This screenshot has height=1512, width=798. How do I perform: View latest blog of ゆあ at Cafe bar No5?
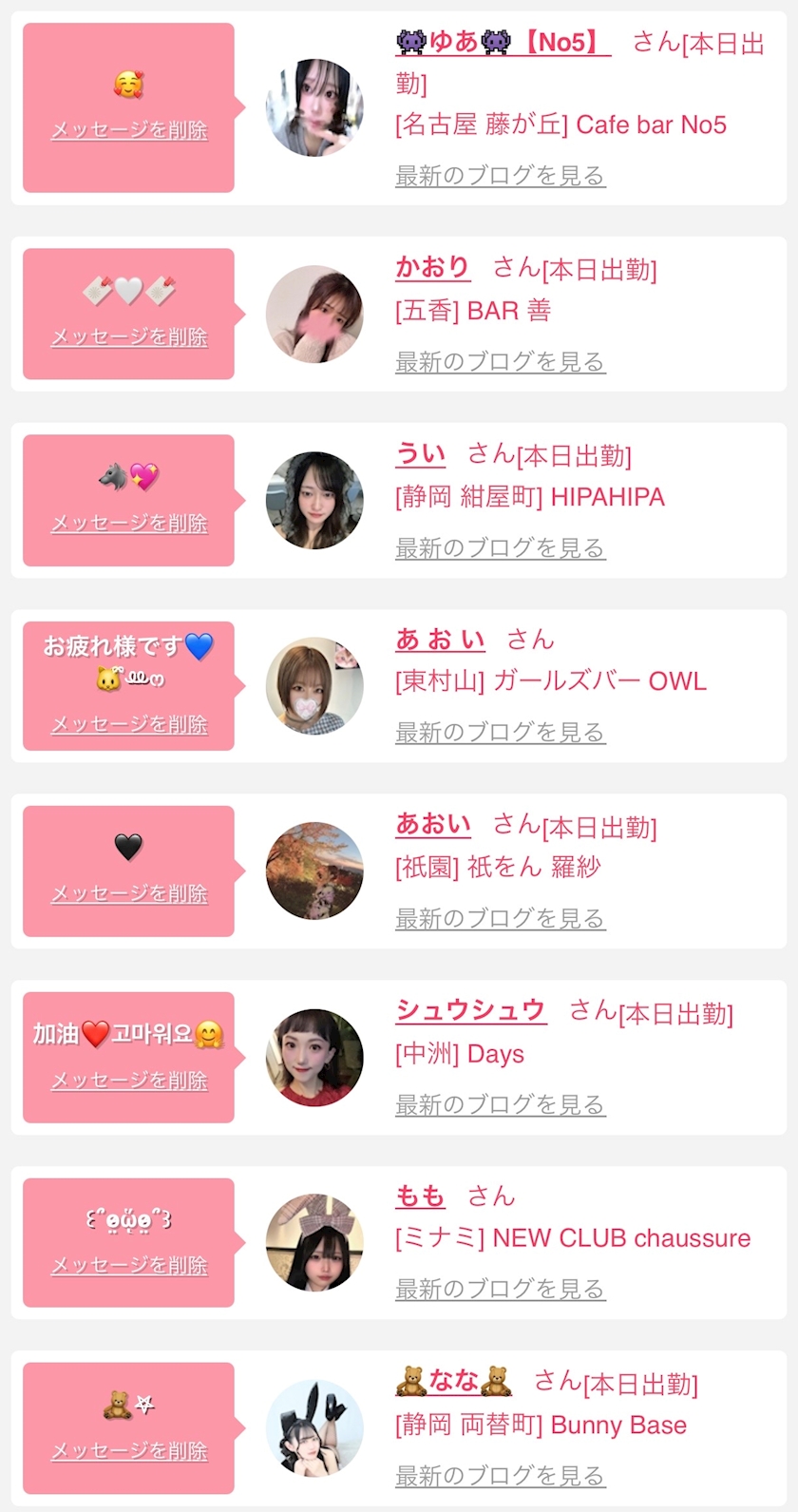coord(500,176)
